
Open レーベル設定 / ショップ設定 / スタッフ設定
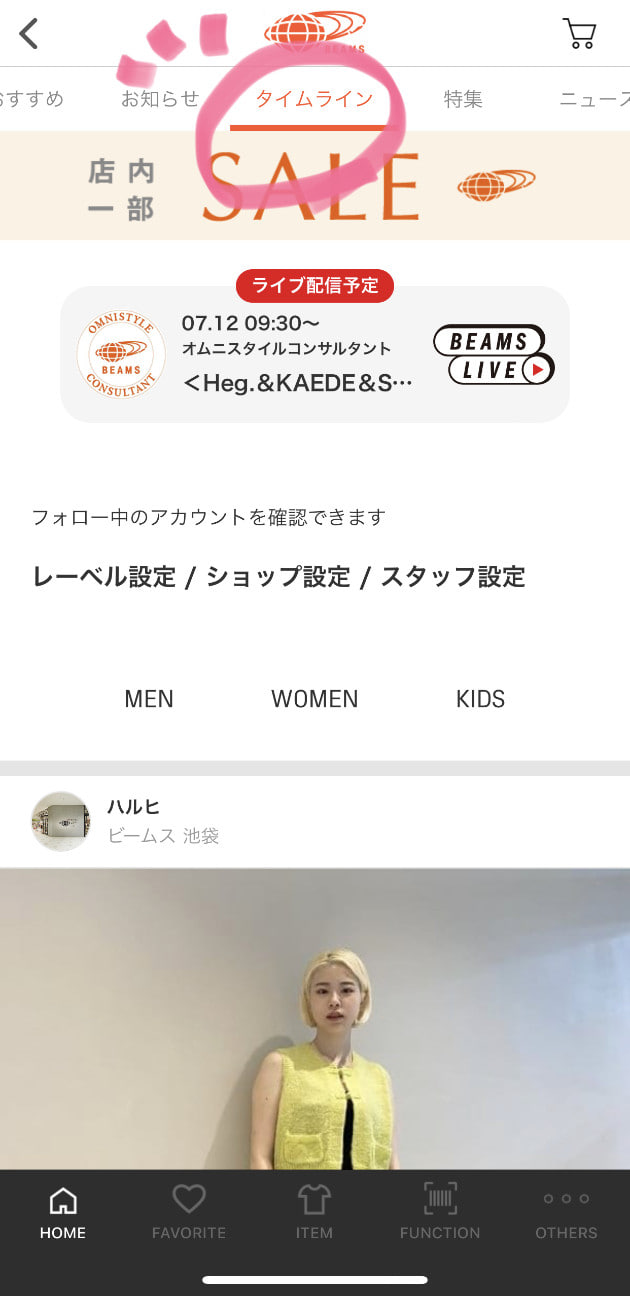[x=279, y=577]
